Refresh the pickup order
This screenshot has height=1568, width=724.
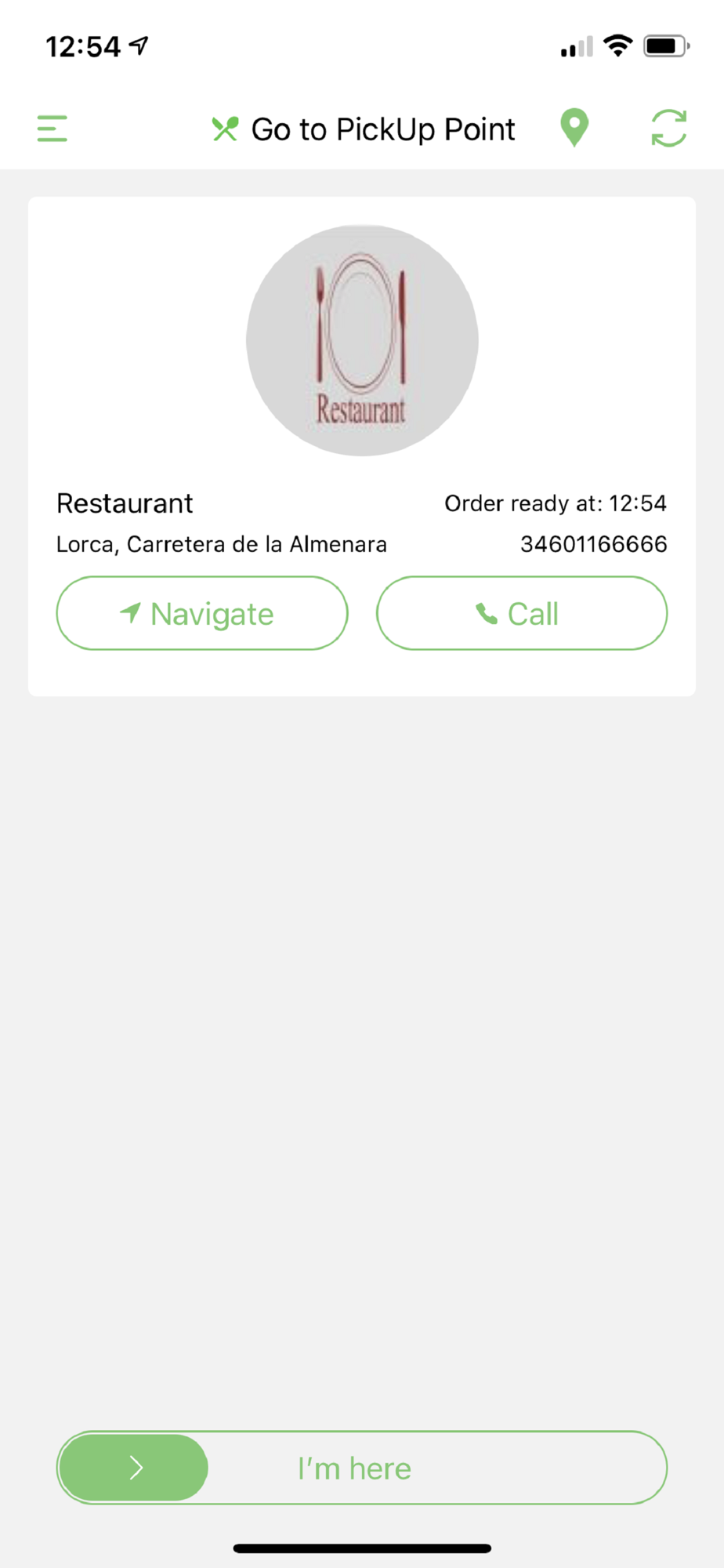coord(669,128)
